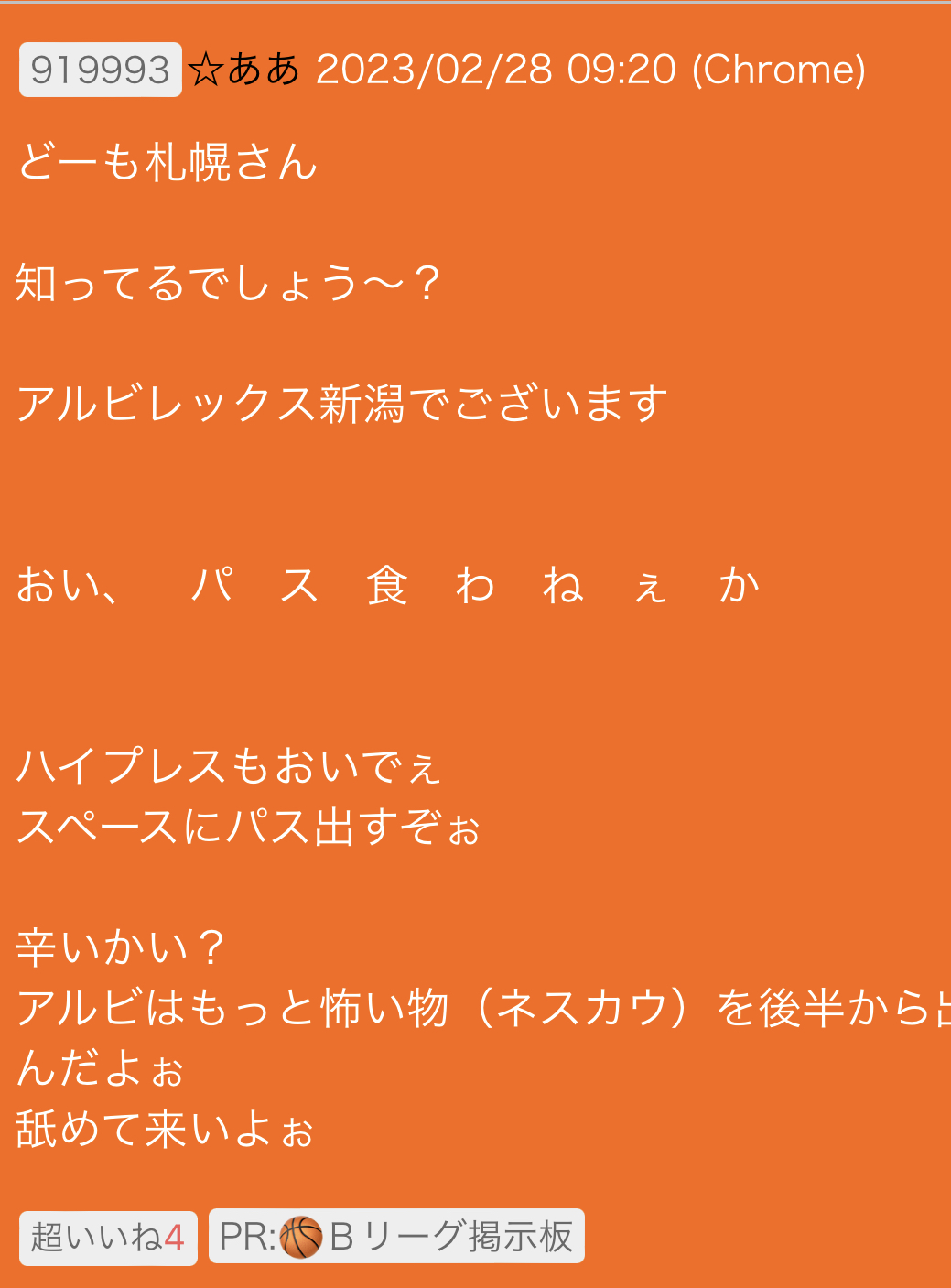The height and width of the screenshot is (1288, 951).
Task: Open the Bリーグ掲示板 PR link
Action: click(x=396, y=1237)
